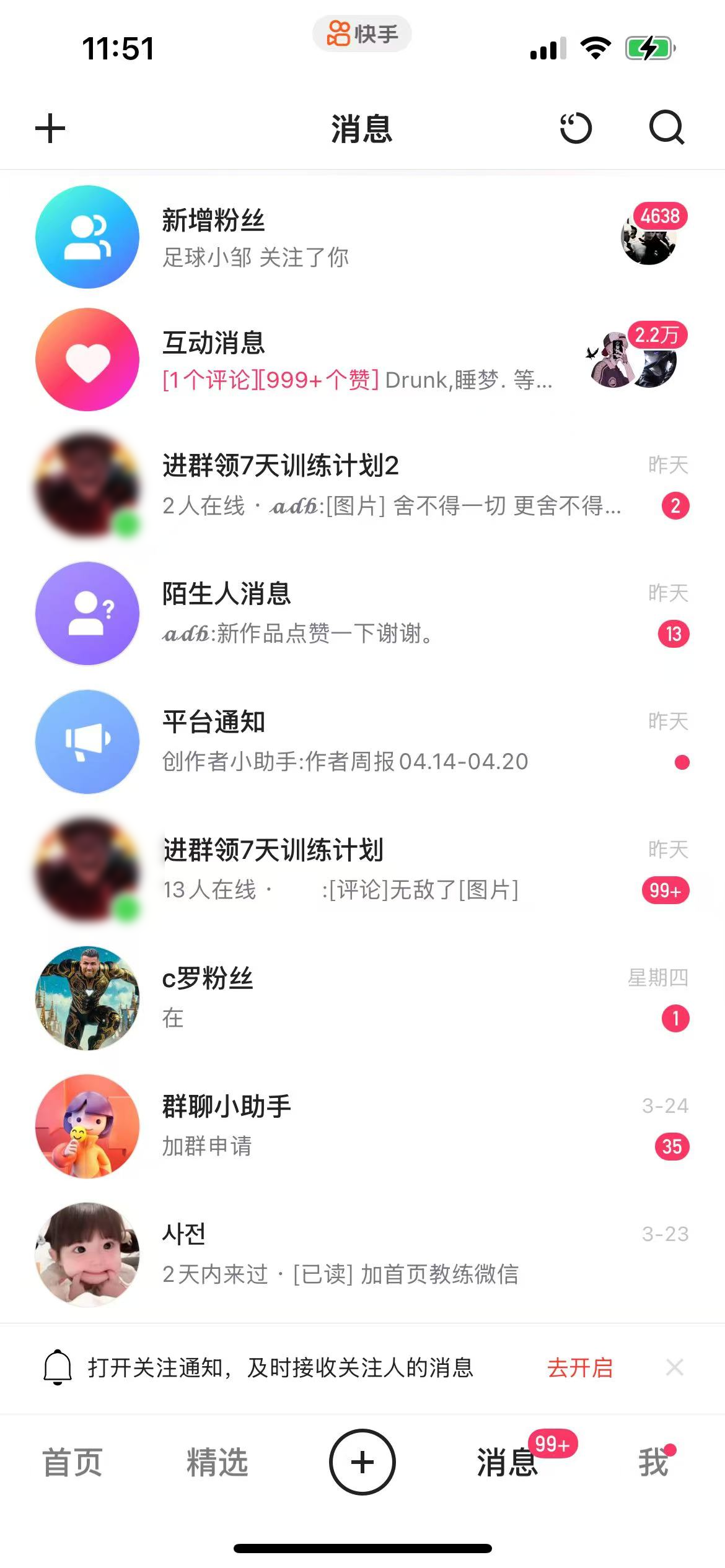
Task: Select the 消息 tab in bottom bar
Action: point(507,1463)
